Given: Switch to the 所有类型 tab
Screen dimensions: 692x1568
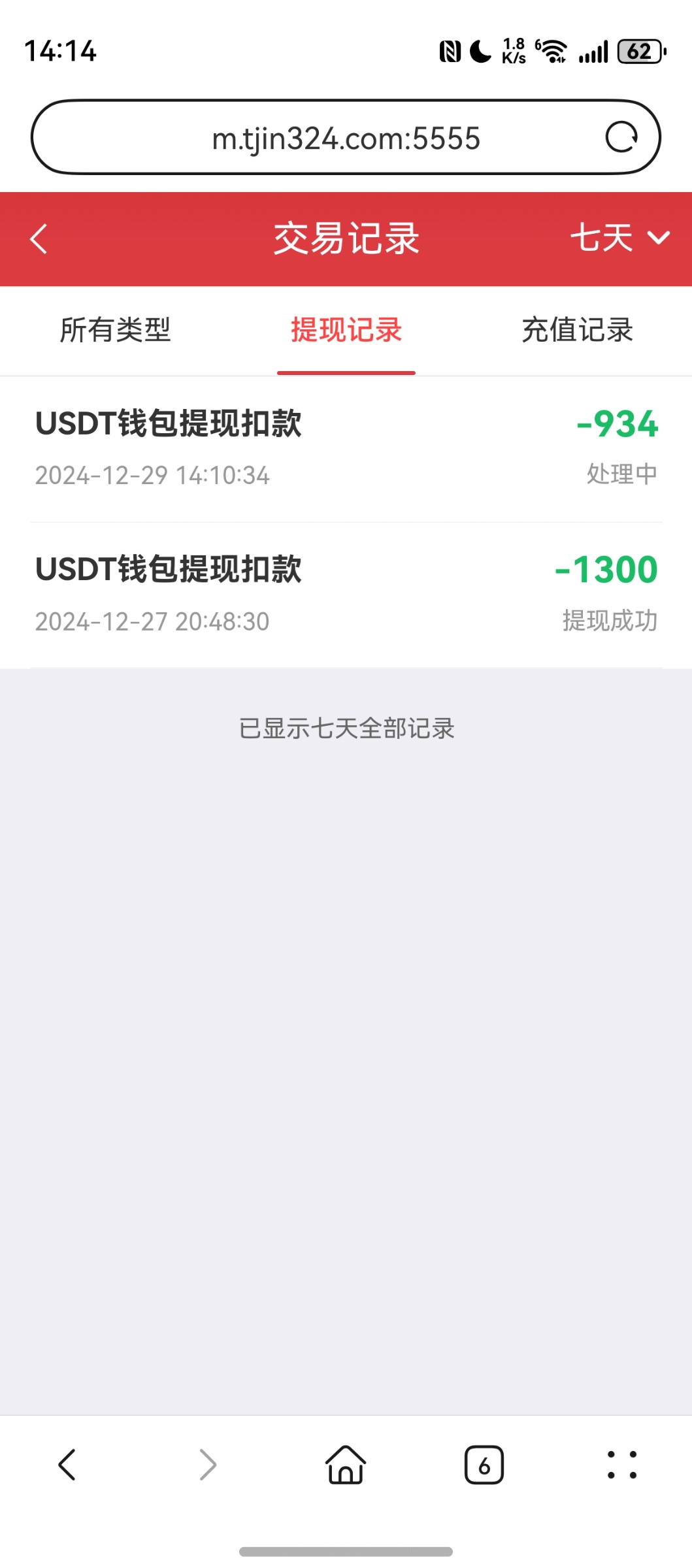Looking at the screenshot, I should click(x=115, y=330).
